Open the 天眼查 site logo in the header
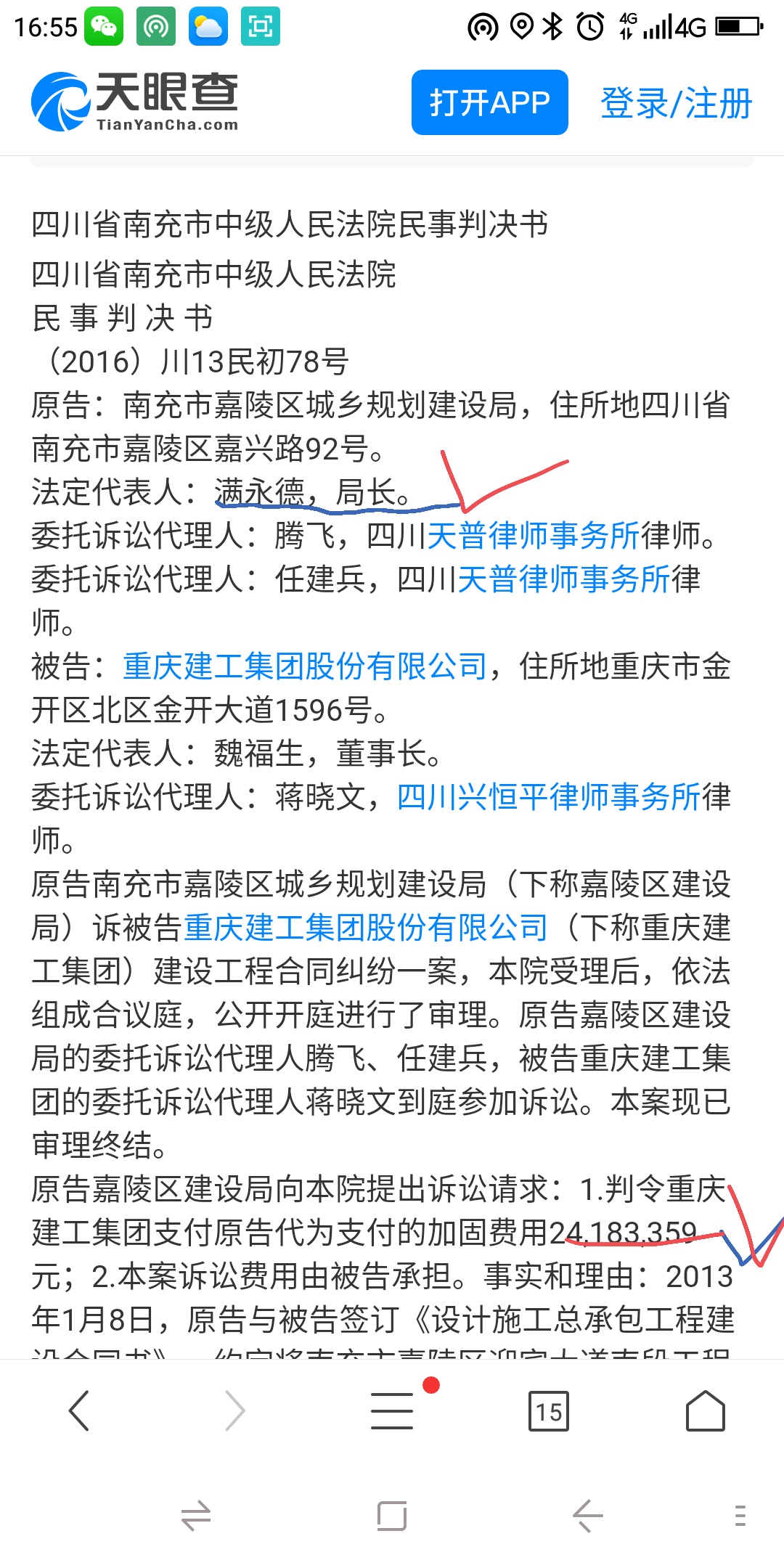Screen dimensions: 784x1568 coord(135,102)
